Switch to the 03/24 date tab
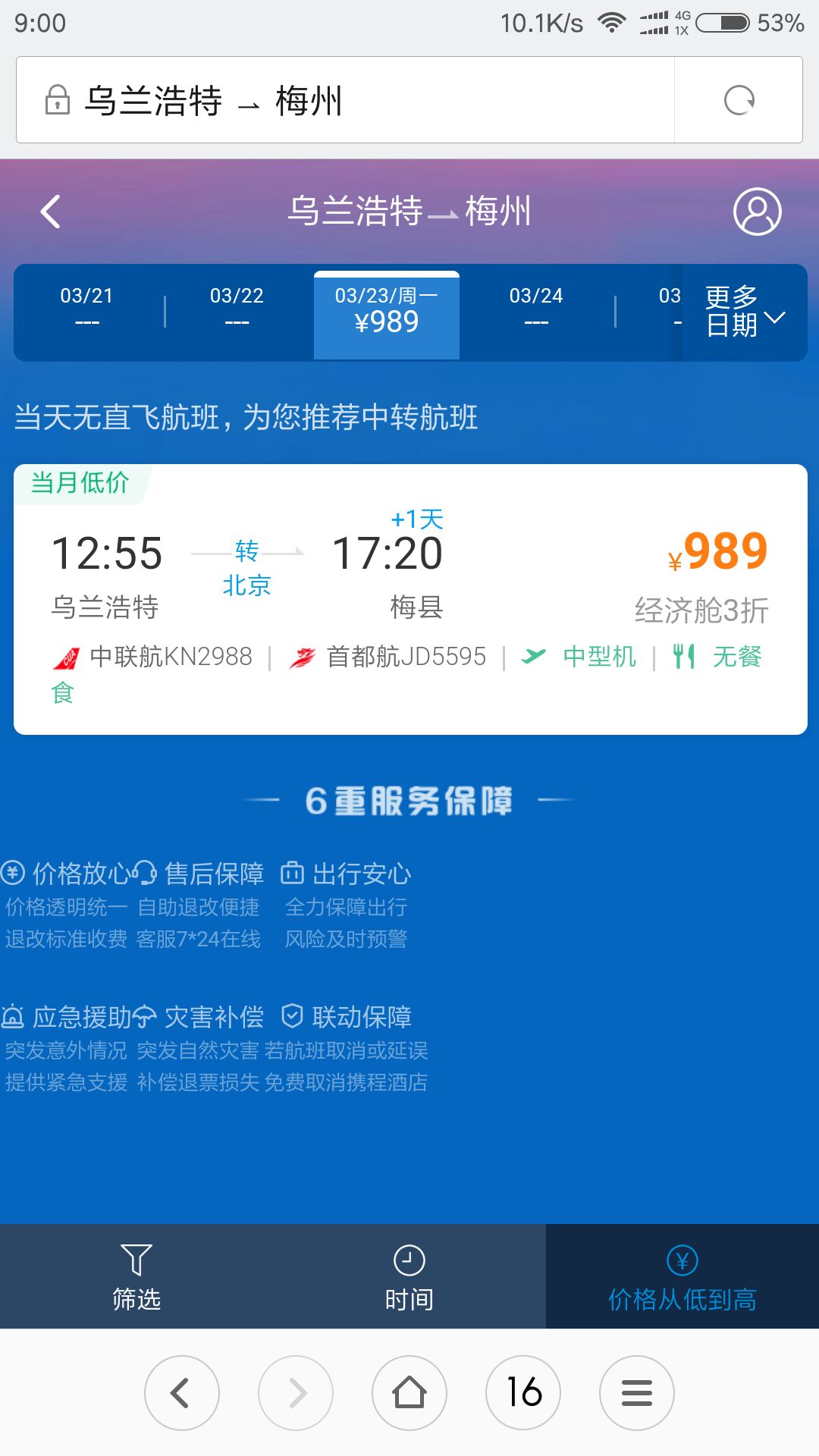Screen dimensions: 819x1456 [x=536, y=312]
